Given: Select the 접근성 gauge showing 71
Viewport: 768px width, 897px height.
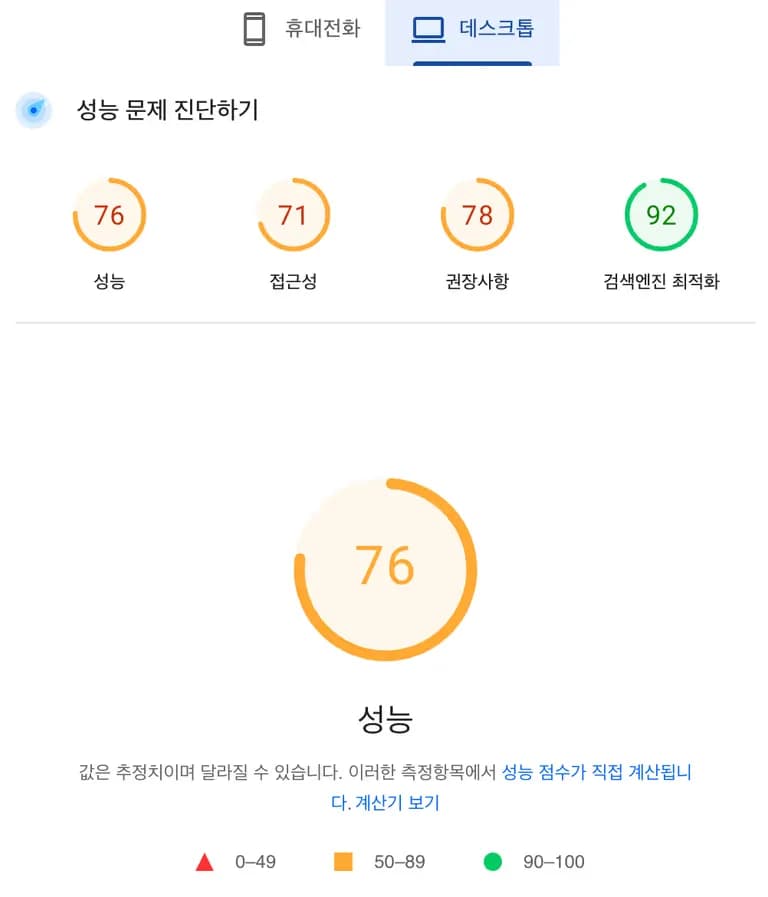Looking at the screenshot, I should coord(293,215).
